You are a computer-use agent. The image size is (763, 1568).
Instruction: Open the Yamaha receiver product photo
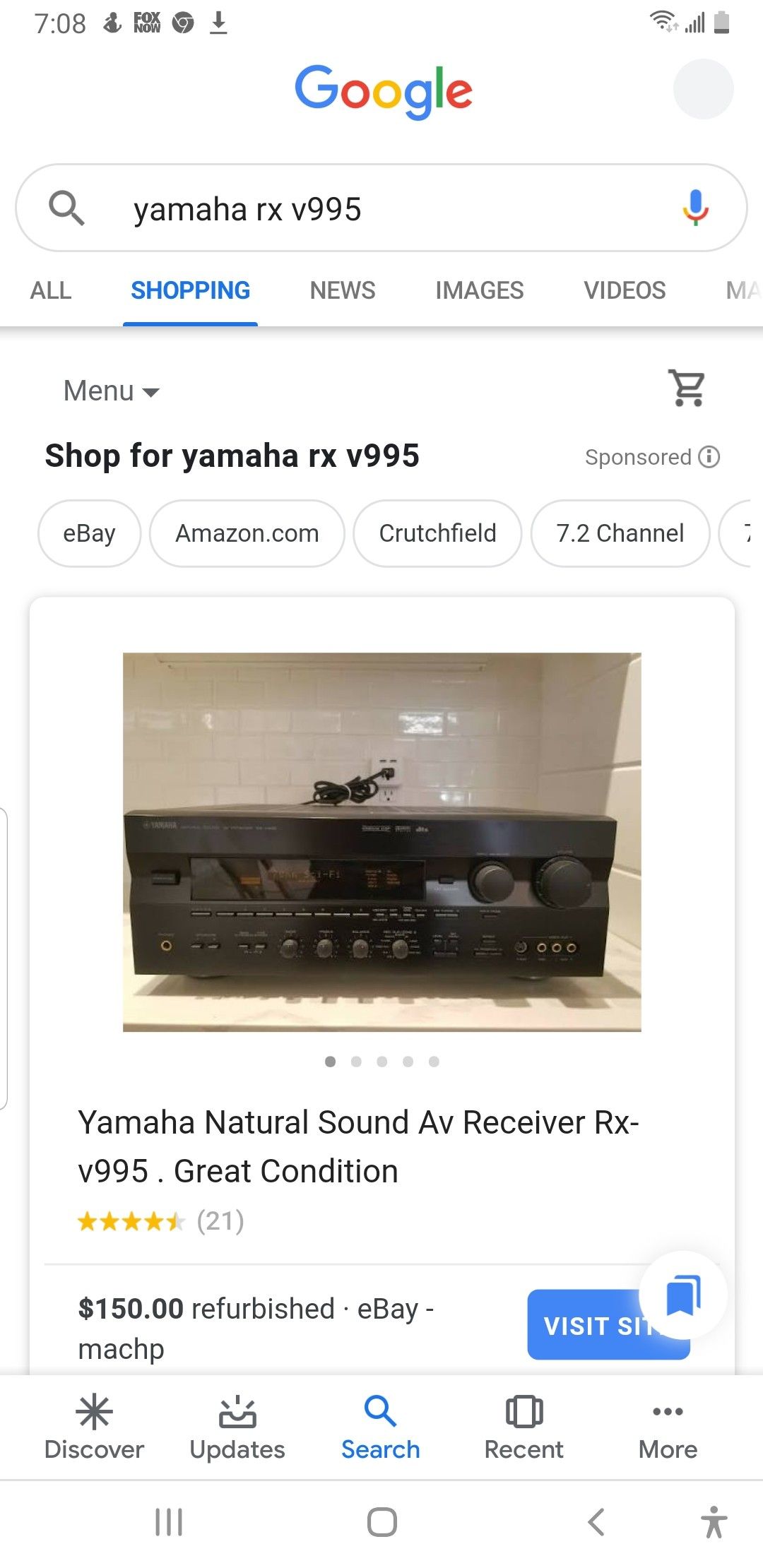point(381,842)
